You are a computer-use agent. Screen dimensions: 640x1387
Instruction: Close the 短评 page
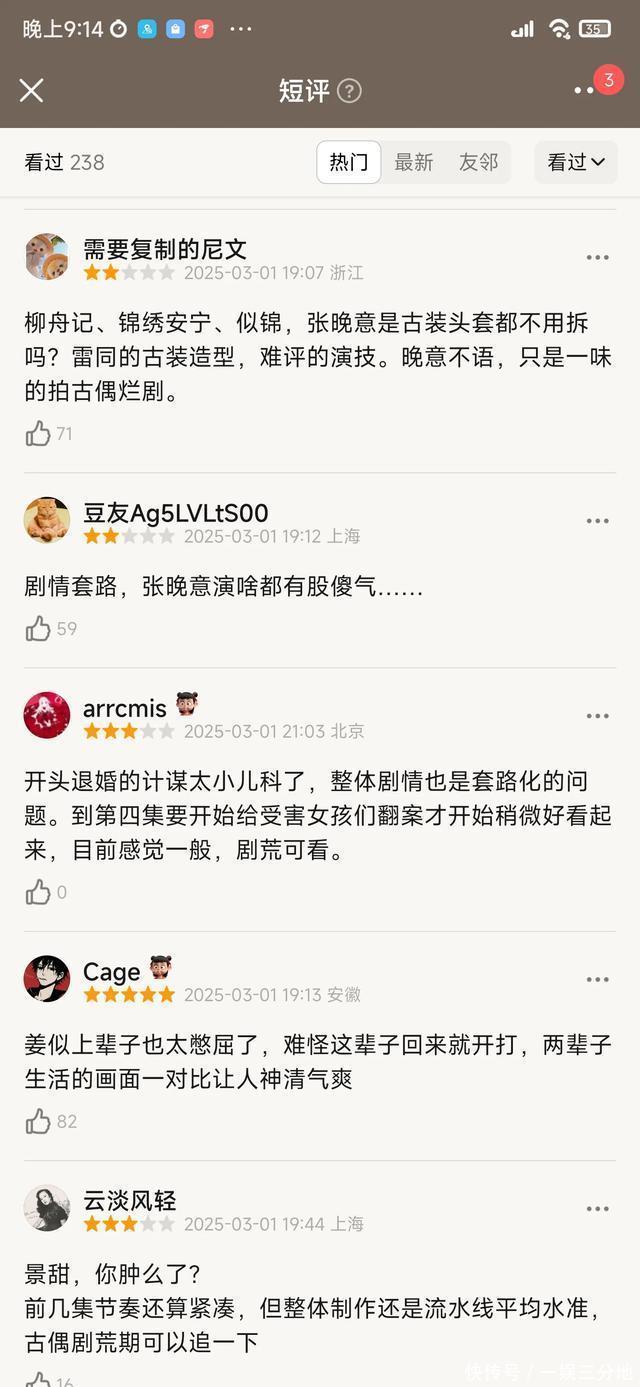point(31,90)
